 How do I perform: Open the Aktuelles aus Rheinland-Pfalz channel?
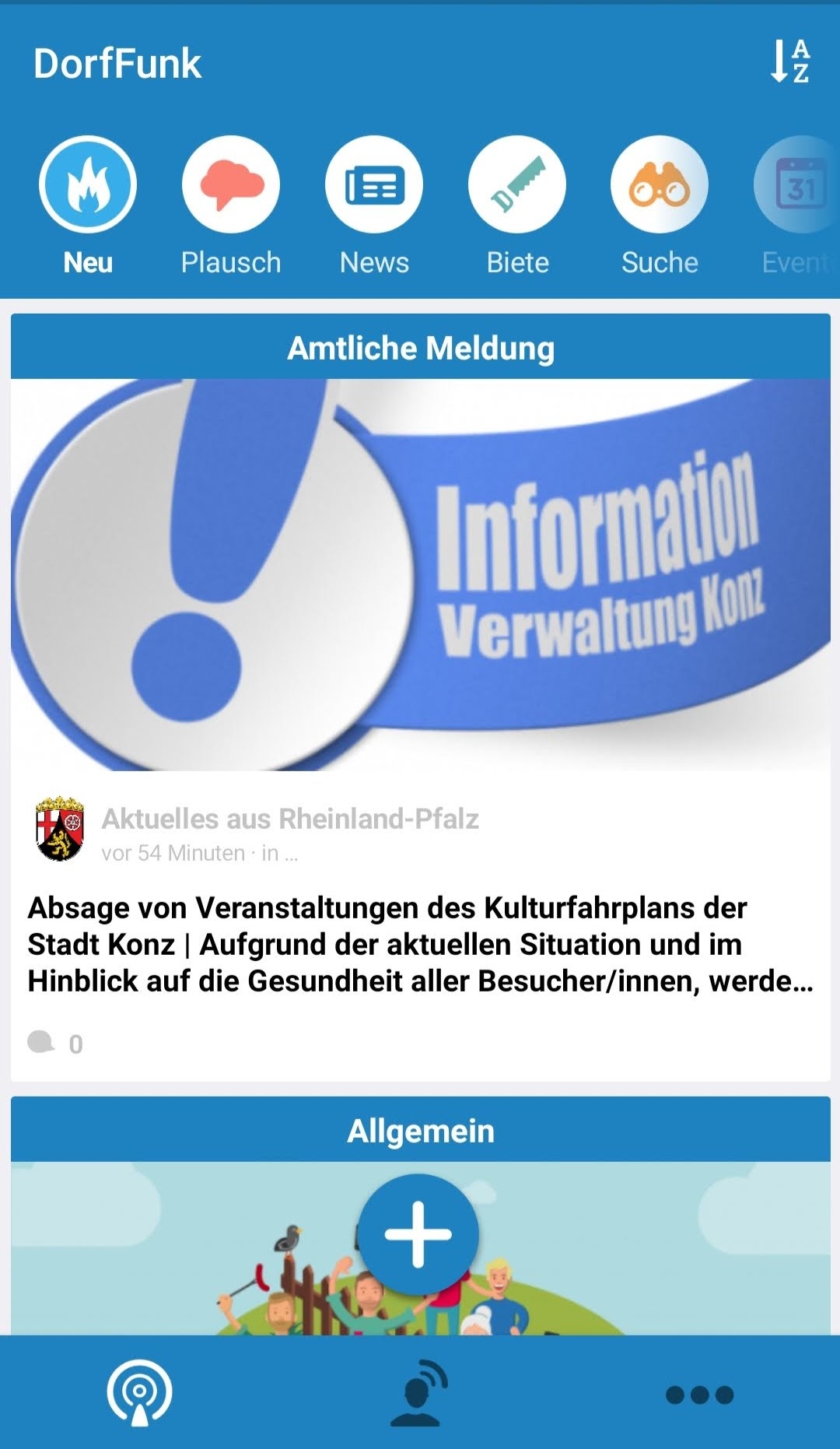click(289, 819)
